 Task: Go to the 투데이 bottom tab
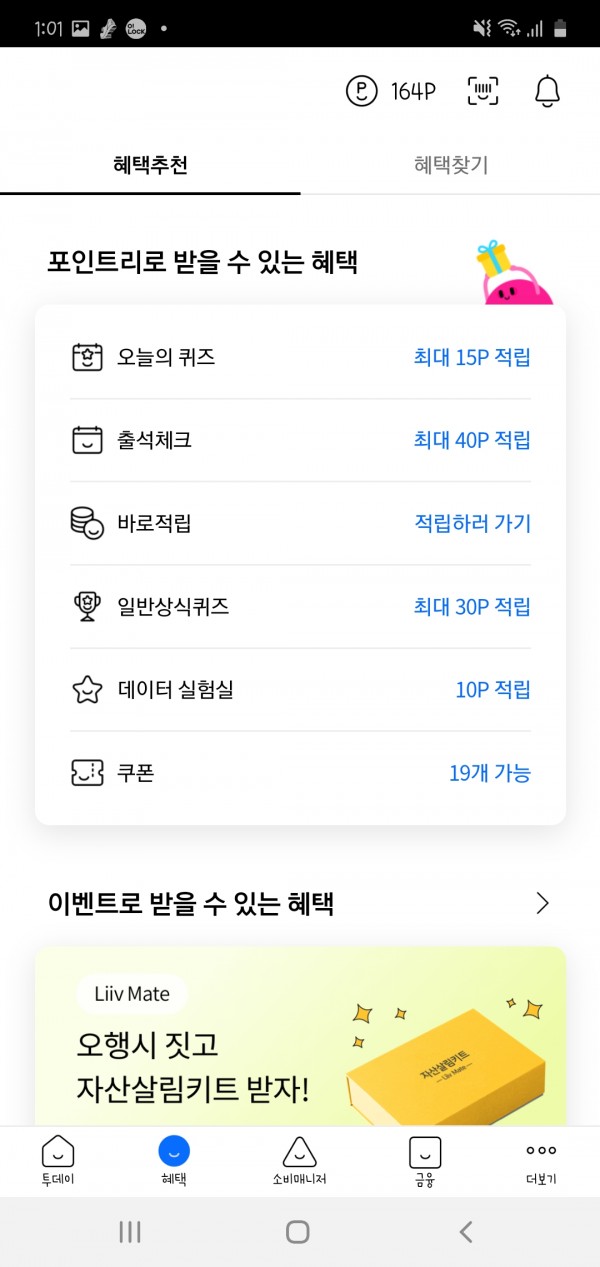[58, 1160]
